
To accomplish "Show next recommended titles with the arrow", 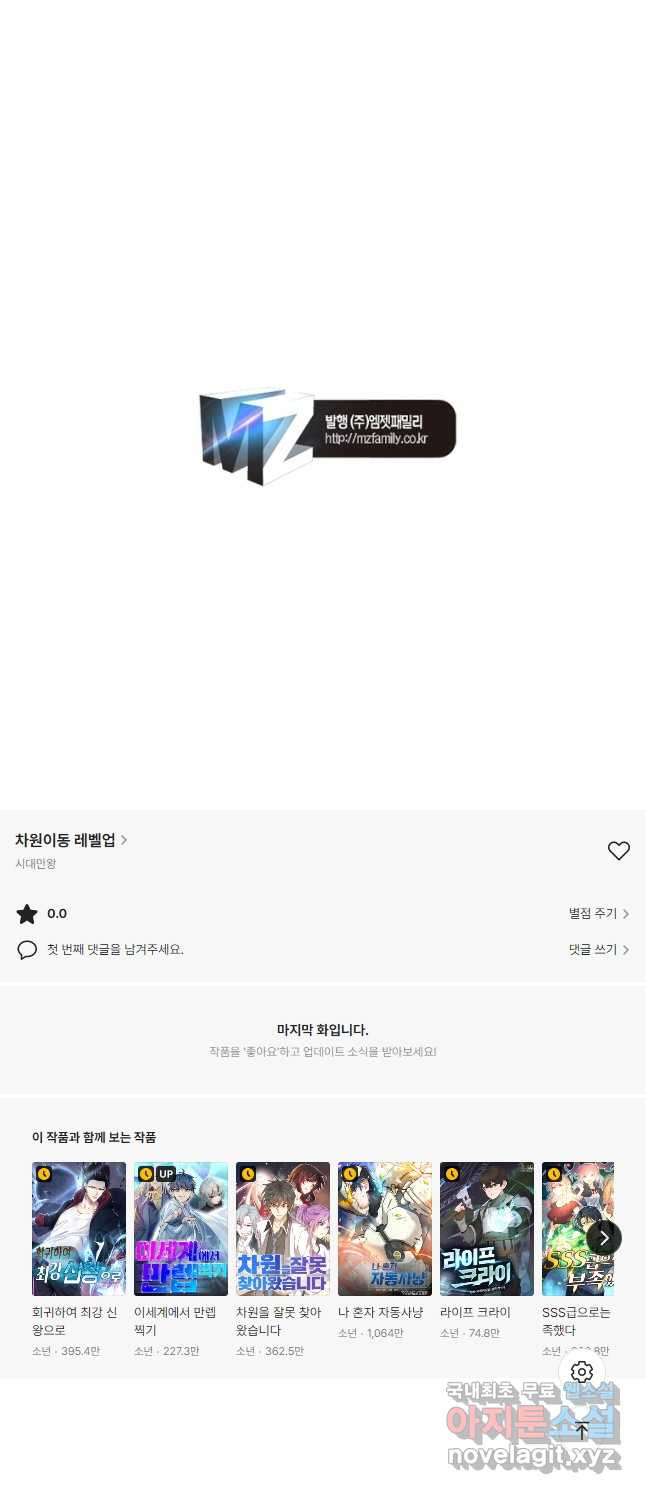I will (x=604, y=1238).
